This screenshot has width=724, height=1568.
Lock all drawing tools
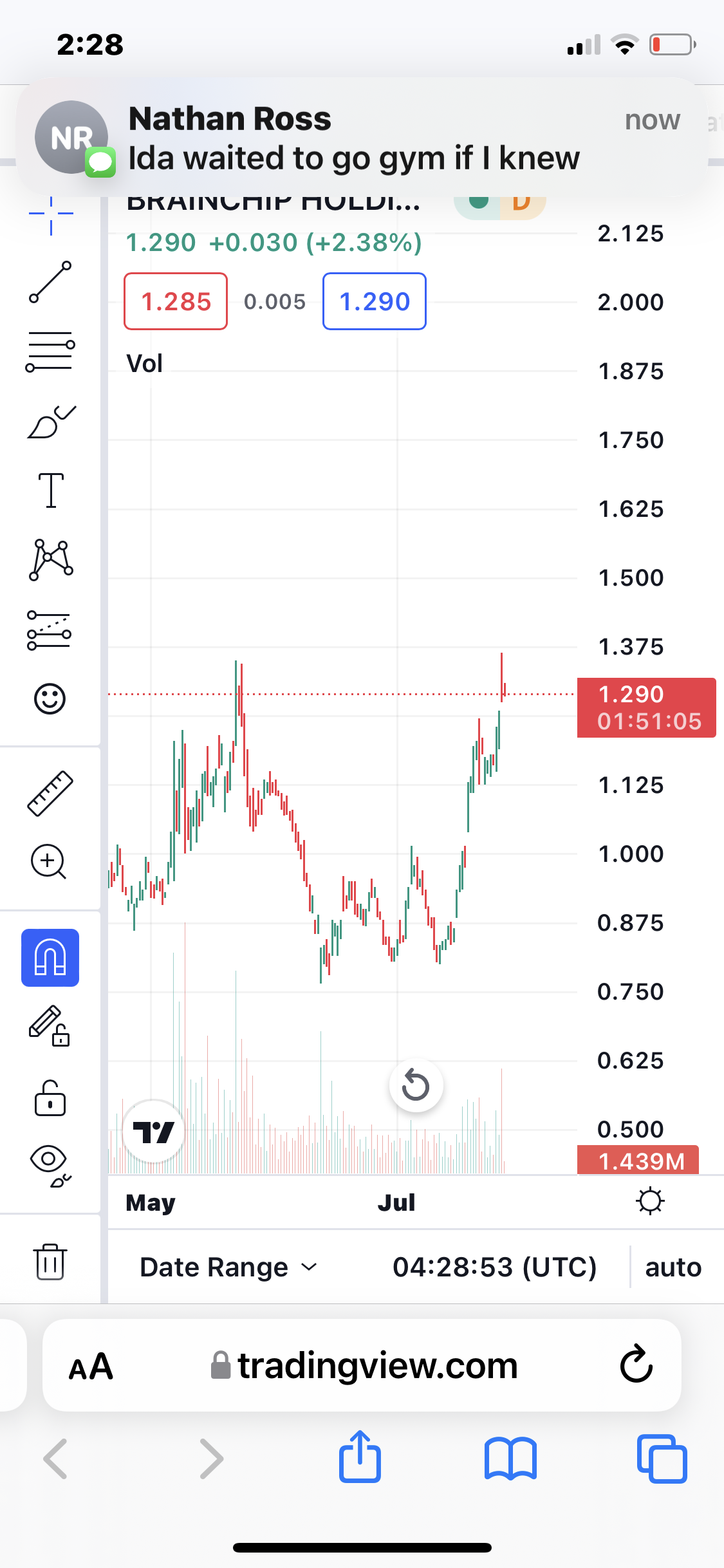pos(50,1098)
